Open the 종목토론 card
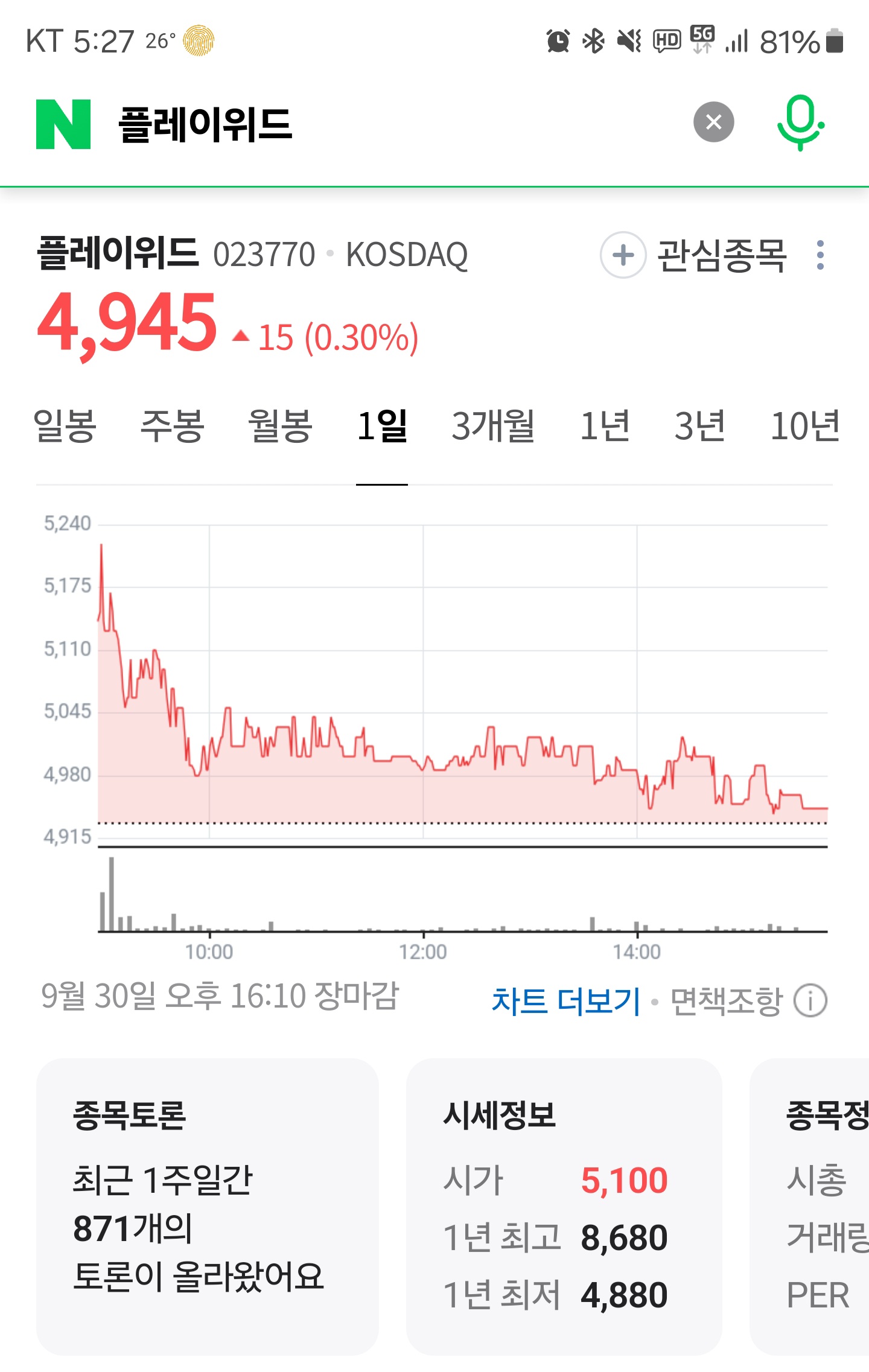 (x=208, y=1207)
